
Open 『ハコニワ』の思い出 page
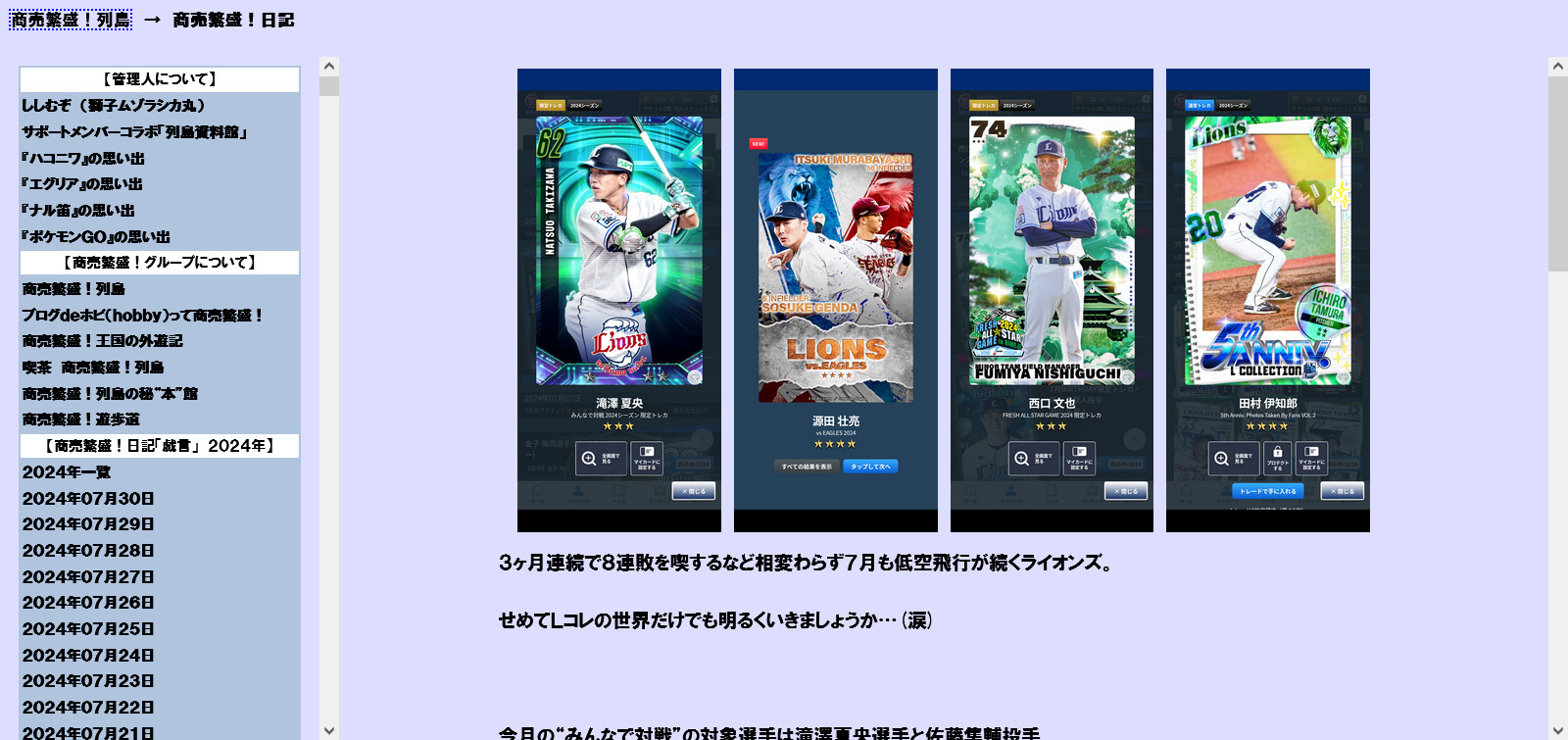[83, 159]
